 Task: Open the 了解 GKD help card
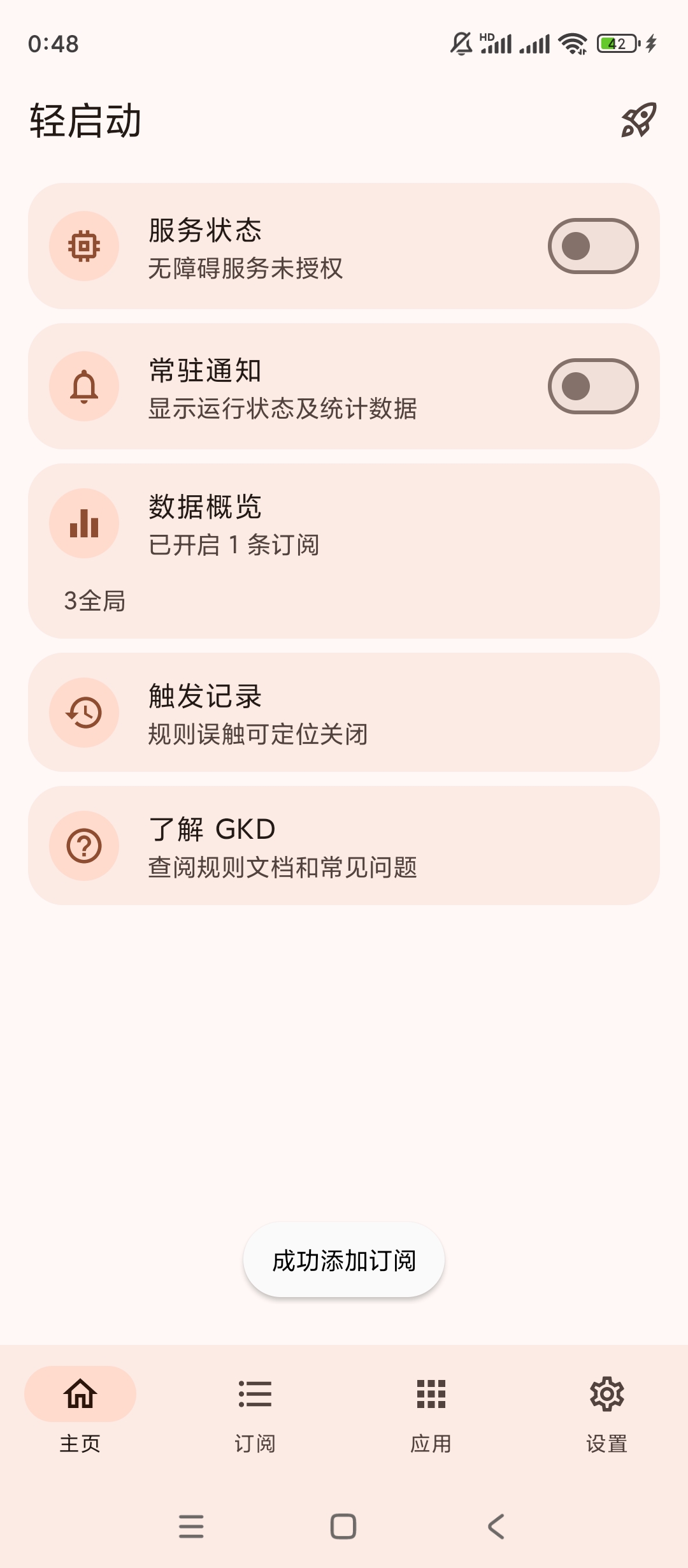344,846
